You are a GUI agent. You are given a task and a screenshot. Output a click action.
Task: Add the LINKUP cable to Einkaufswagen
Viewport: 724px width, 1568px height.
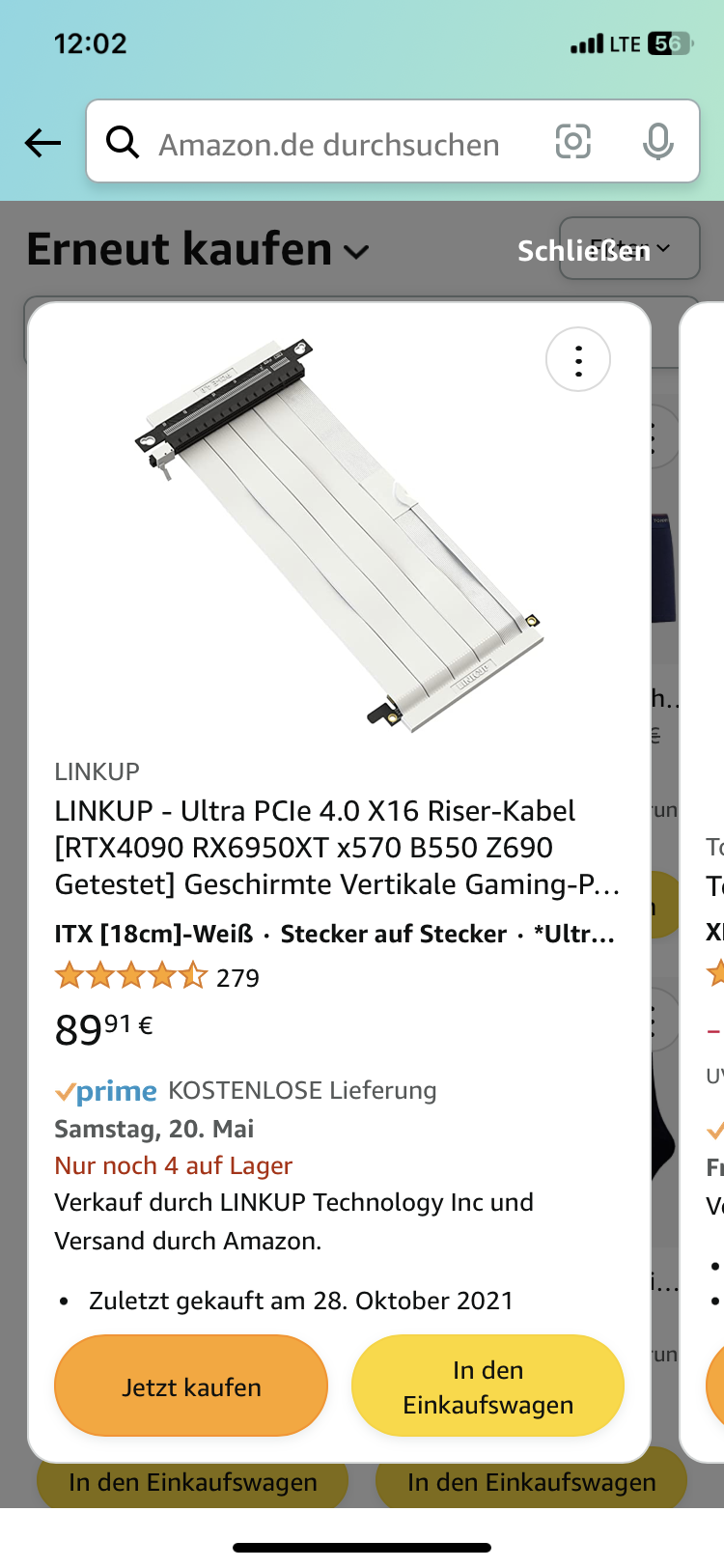point(487,1386)
